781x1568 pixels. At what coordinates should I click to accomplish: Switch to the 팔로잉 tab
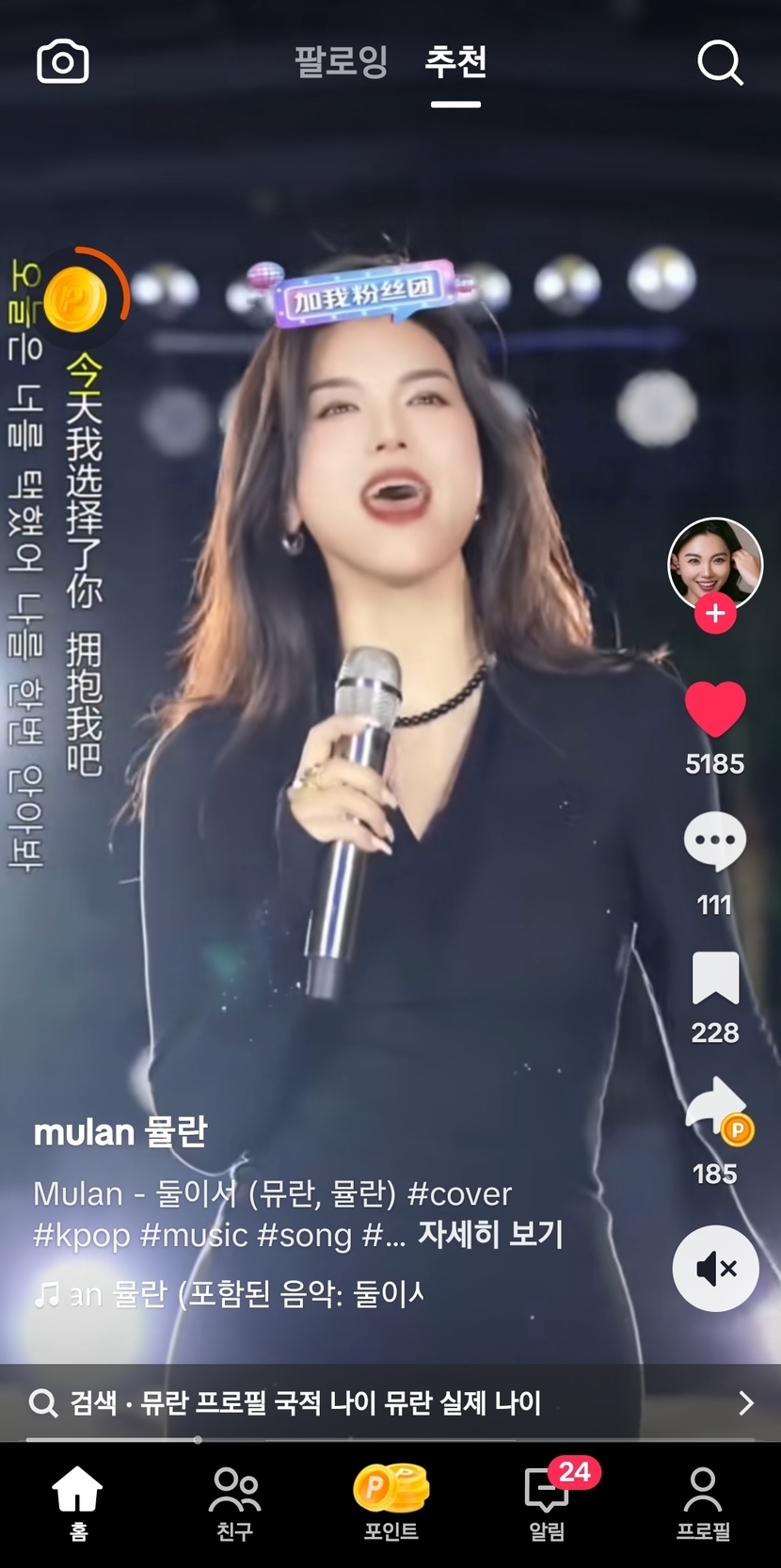click(x=341, y=62)
